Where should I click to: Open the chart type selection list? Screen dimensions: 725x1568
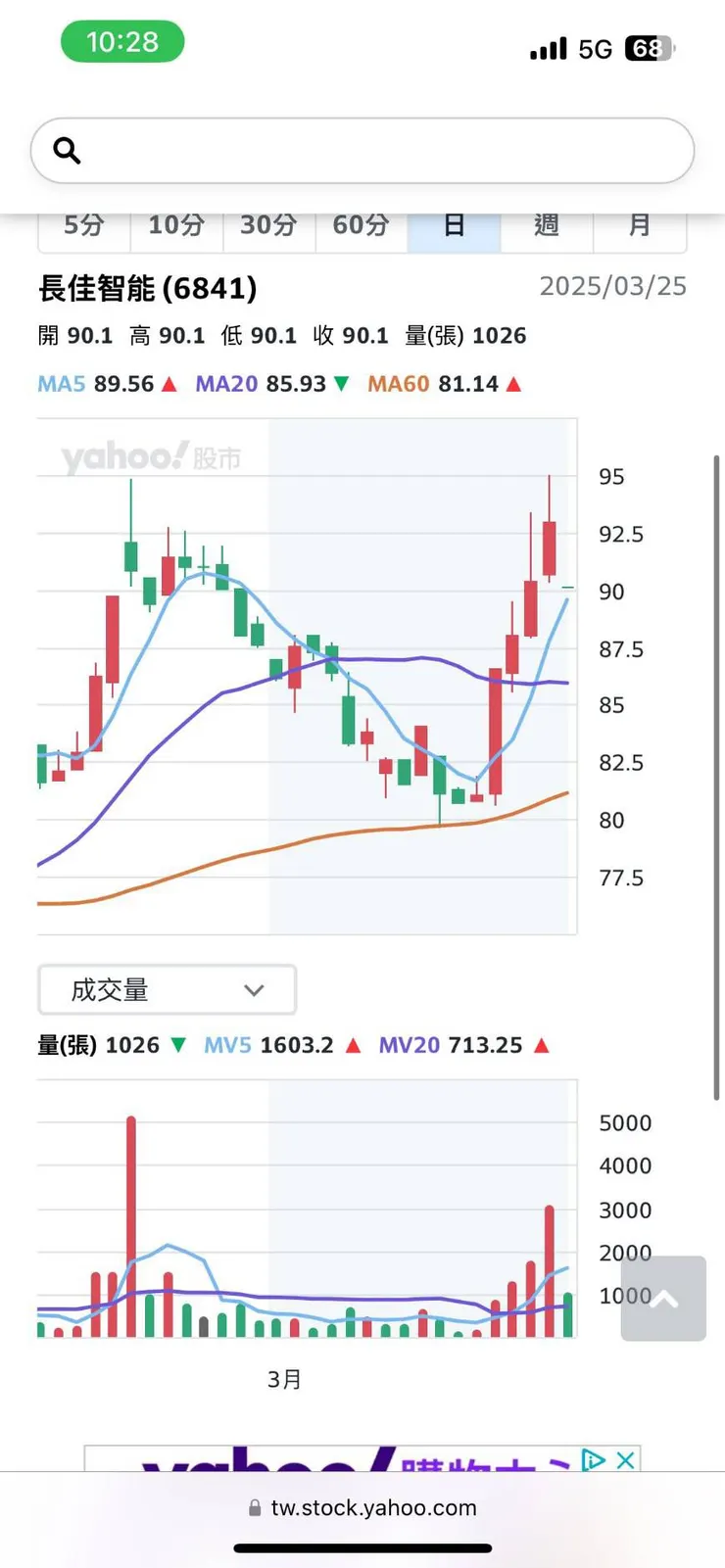click(x=167, y=990)
